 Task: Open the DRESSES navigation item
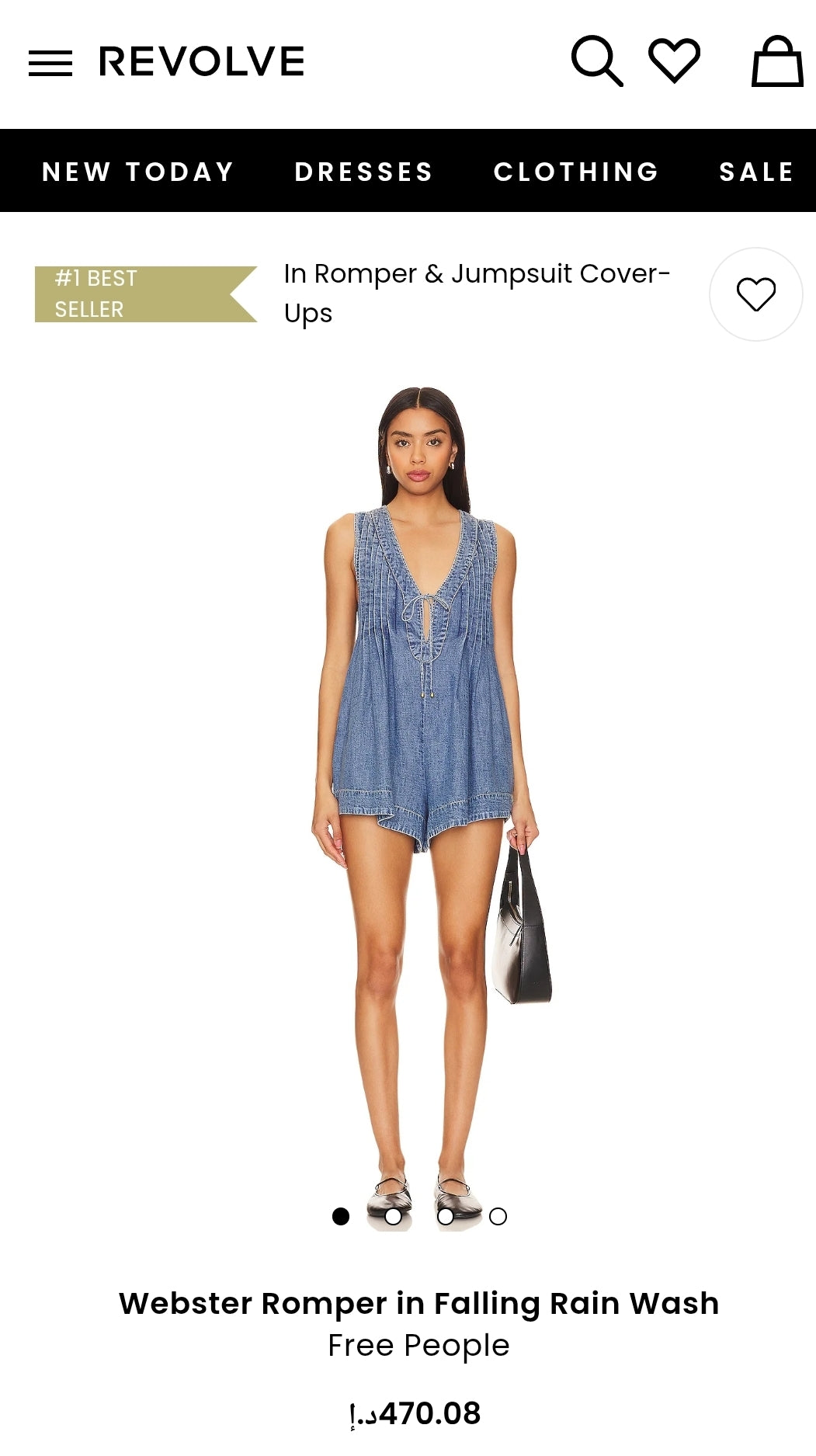(x=363, y=172)
